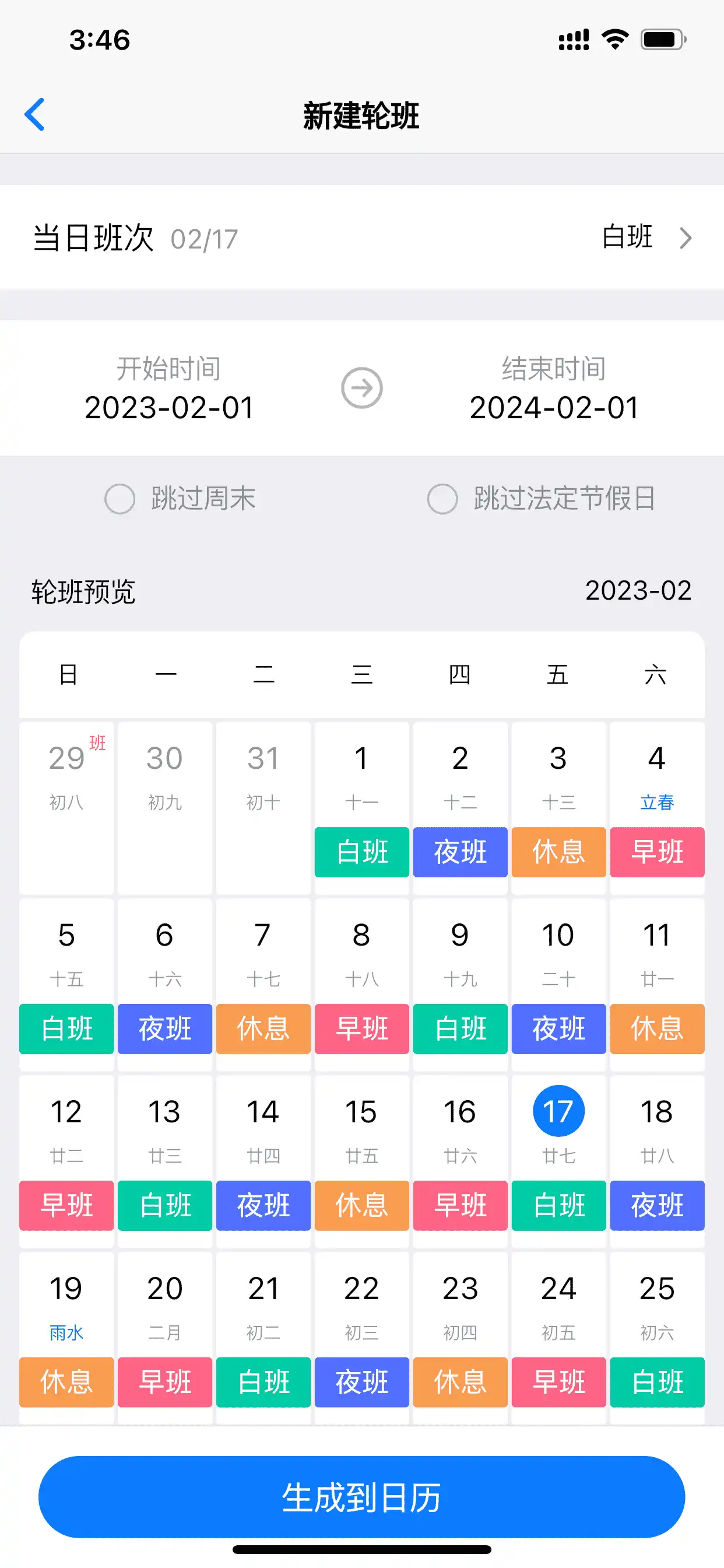Go back from 新建轮班
The width and height of the screenshot is (724, 1568).
[x=34, y=114]
